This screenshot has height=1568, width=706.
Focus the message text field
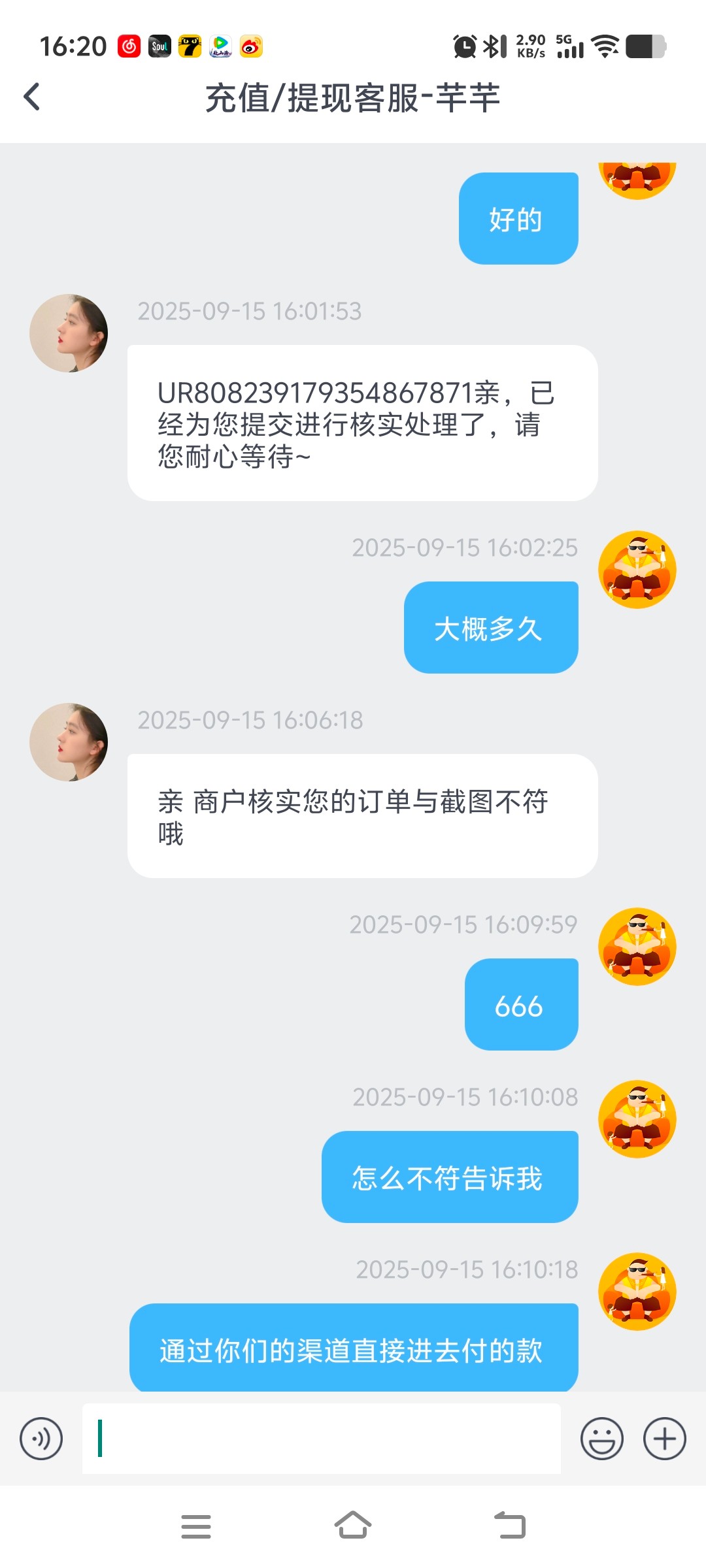coord(321,1439)
